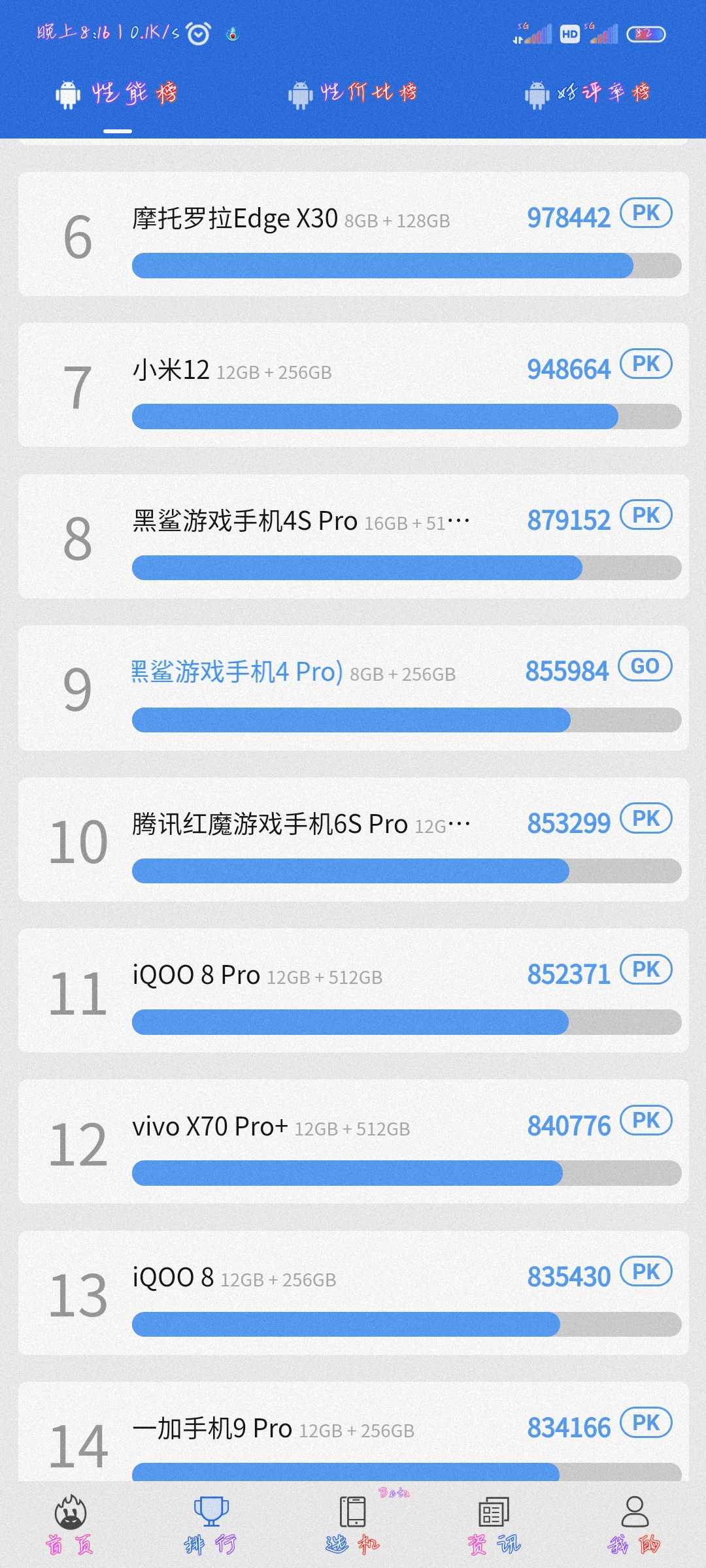
Task: Go to 首页 in bottom navigation
Action: click(70, 1525)
